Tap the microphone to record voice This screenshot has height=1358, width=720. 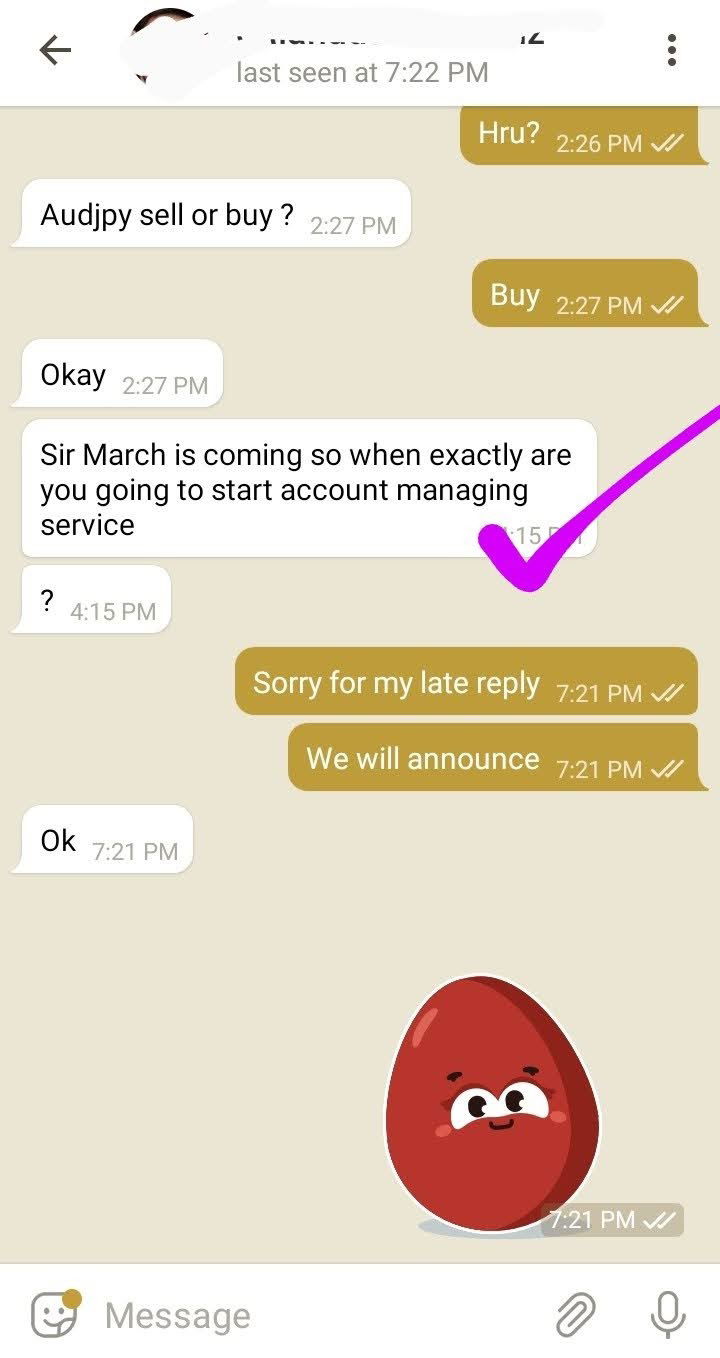[667, 1314]
